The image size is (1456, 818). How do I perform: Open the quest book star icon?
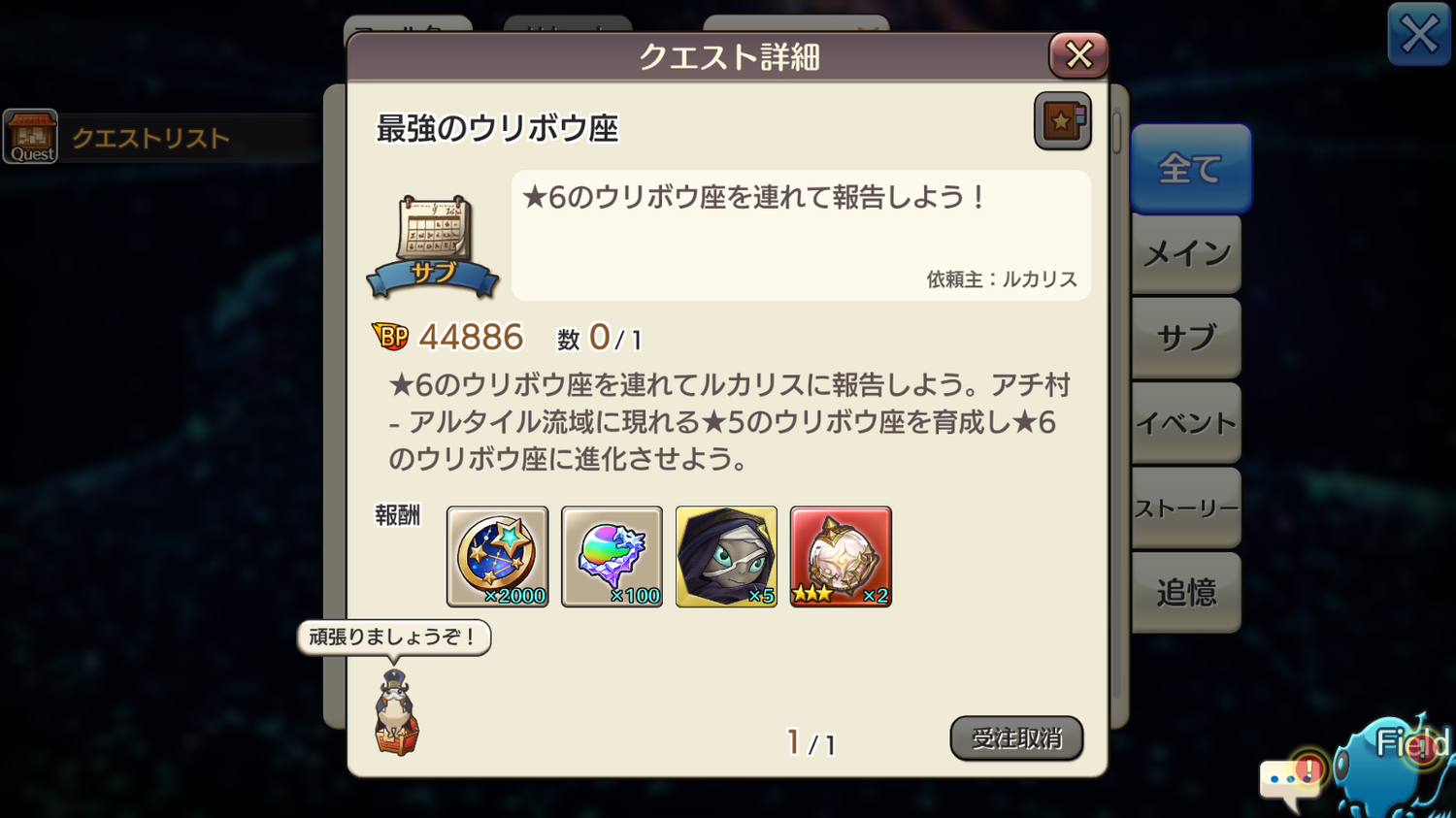(x=1062, y=121)
